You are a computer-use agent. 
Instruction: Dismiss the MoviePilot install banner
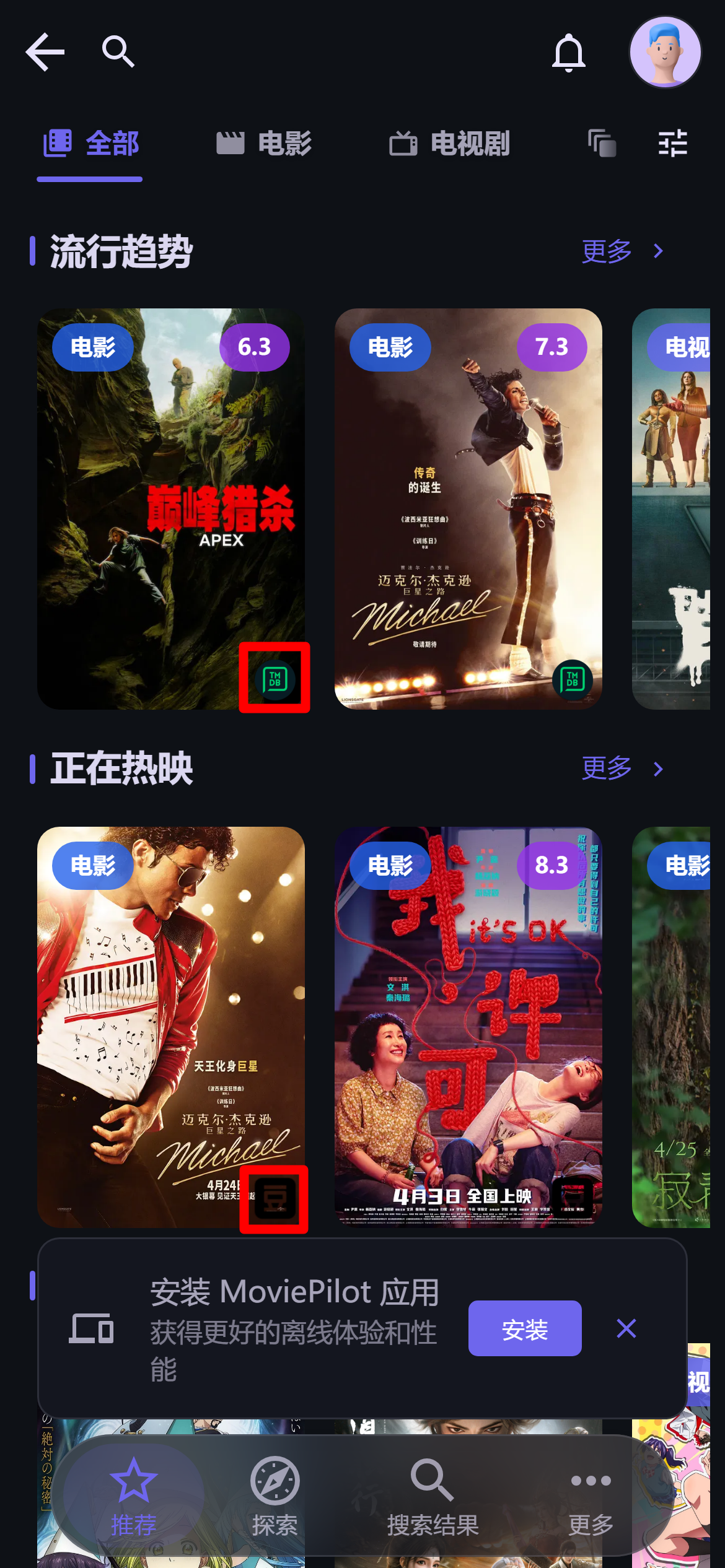626,1328
